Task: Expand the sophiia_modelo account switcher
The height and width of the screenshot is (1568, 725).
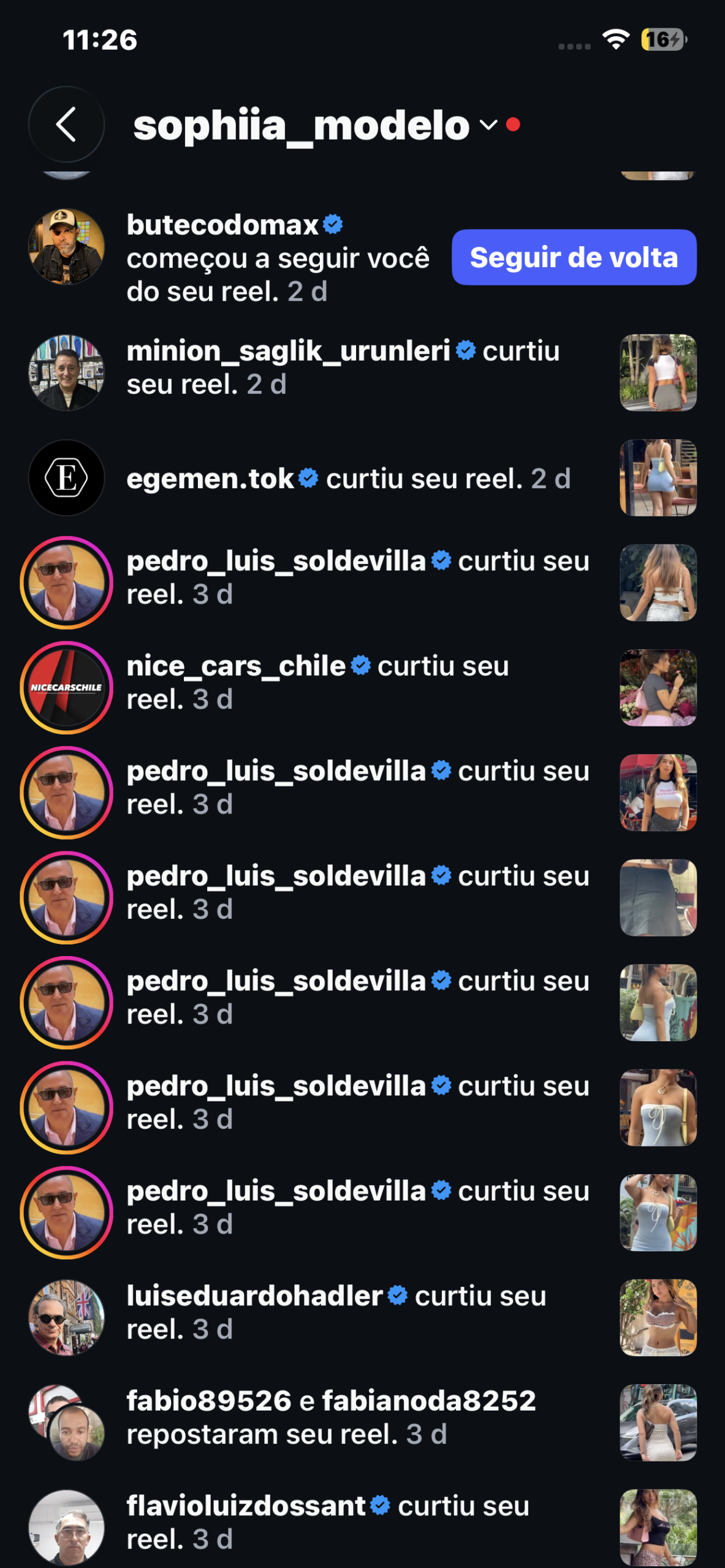Action: pyautogui.click(x=488, y=126)
